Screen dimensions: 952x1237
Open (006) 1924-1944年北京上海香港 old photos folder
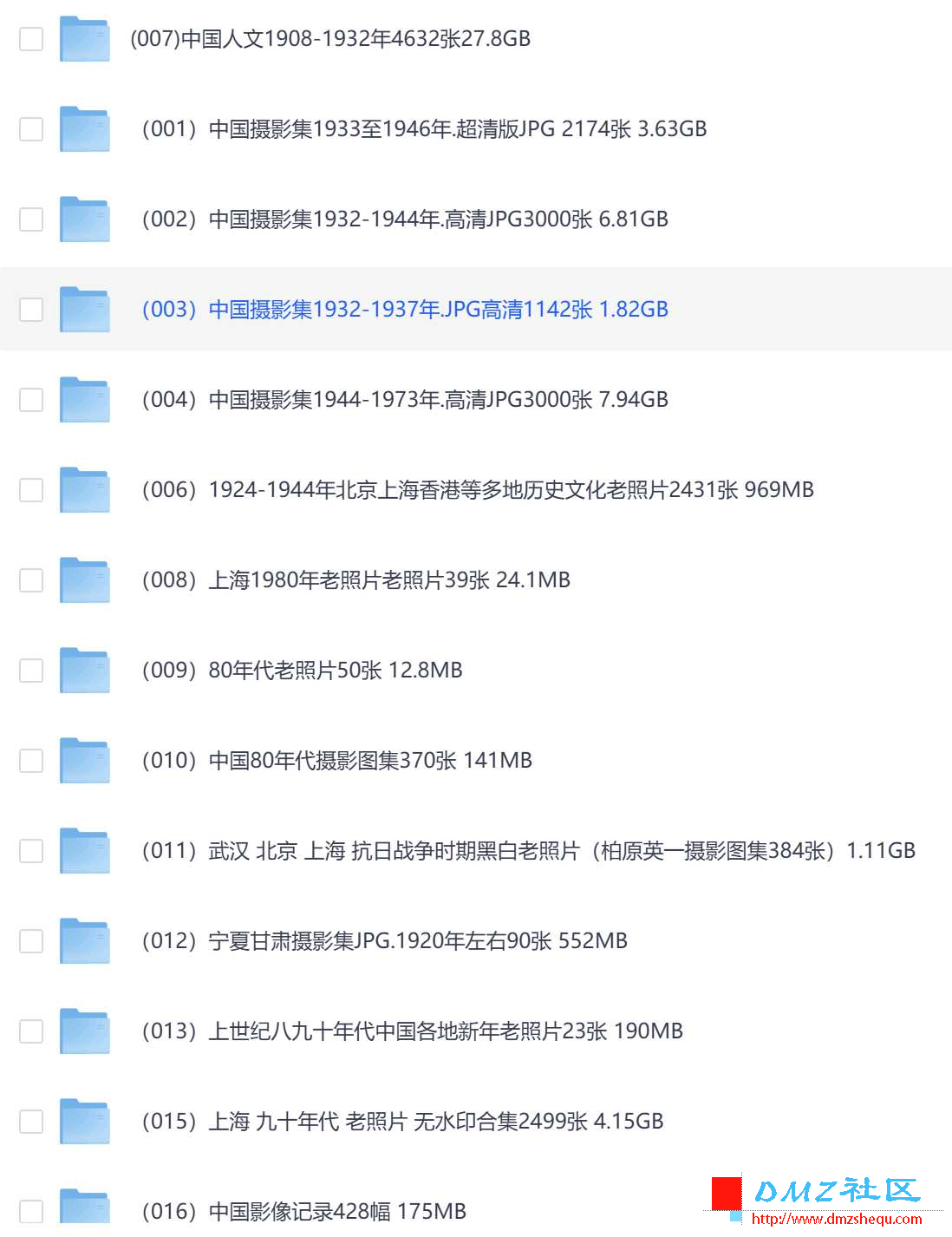coord(478,490)
